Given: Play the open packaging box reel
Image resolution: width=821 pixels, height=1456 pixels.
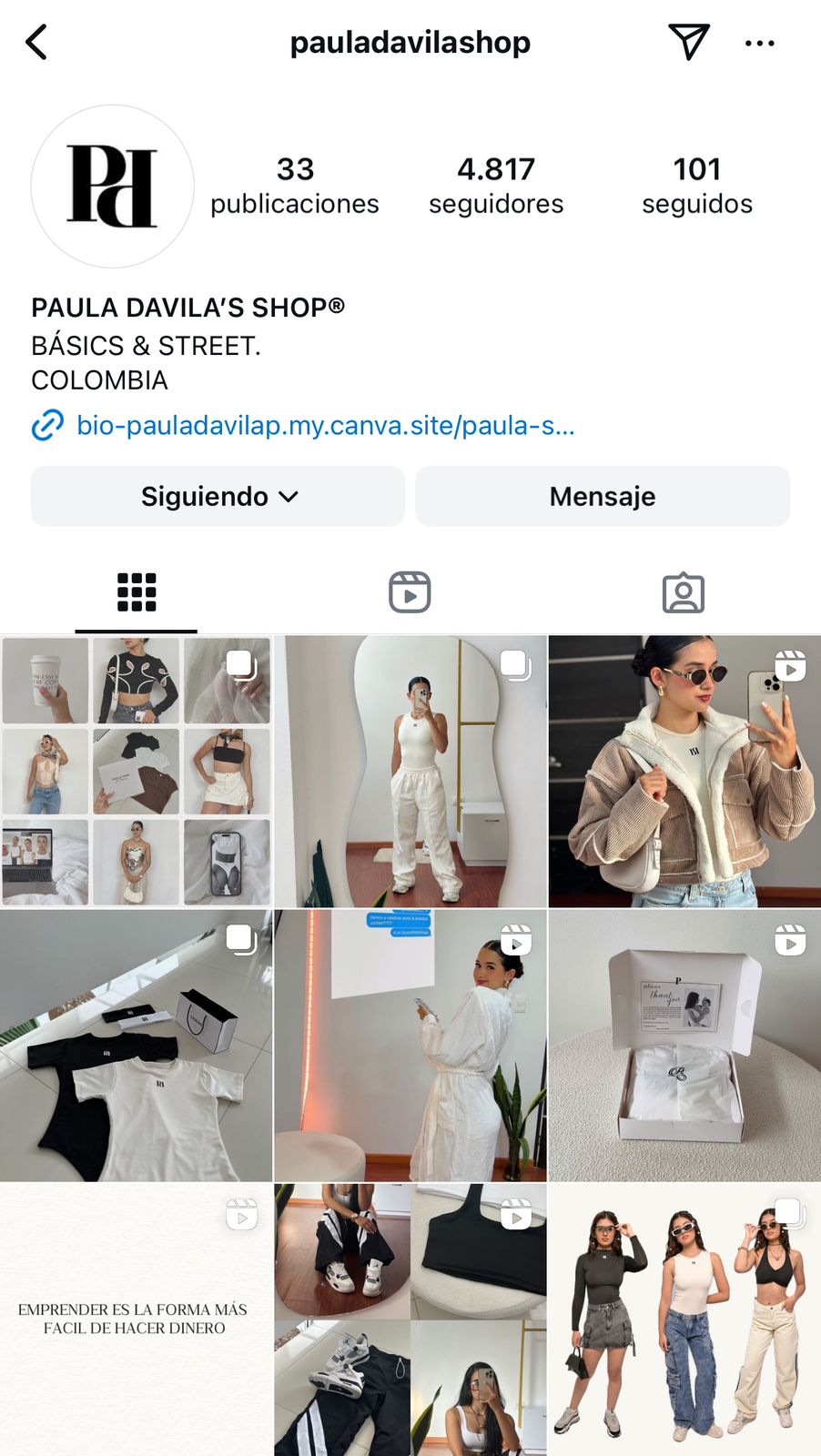Looking at the screenshot, I should [x=684, y=1046].
